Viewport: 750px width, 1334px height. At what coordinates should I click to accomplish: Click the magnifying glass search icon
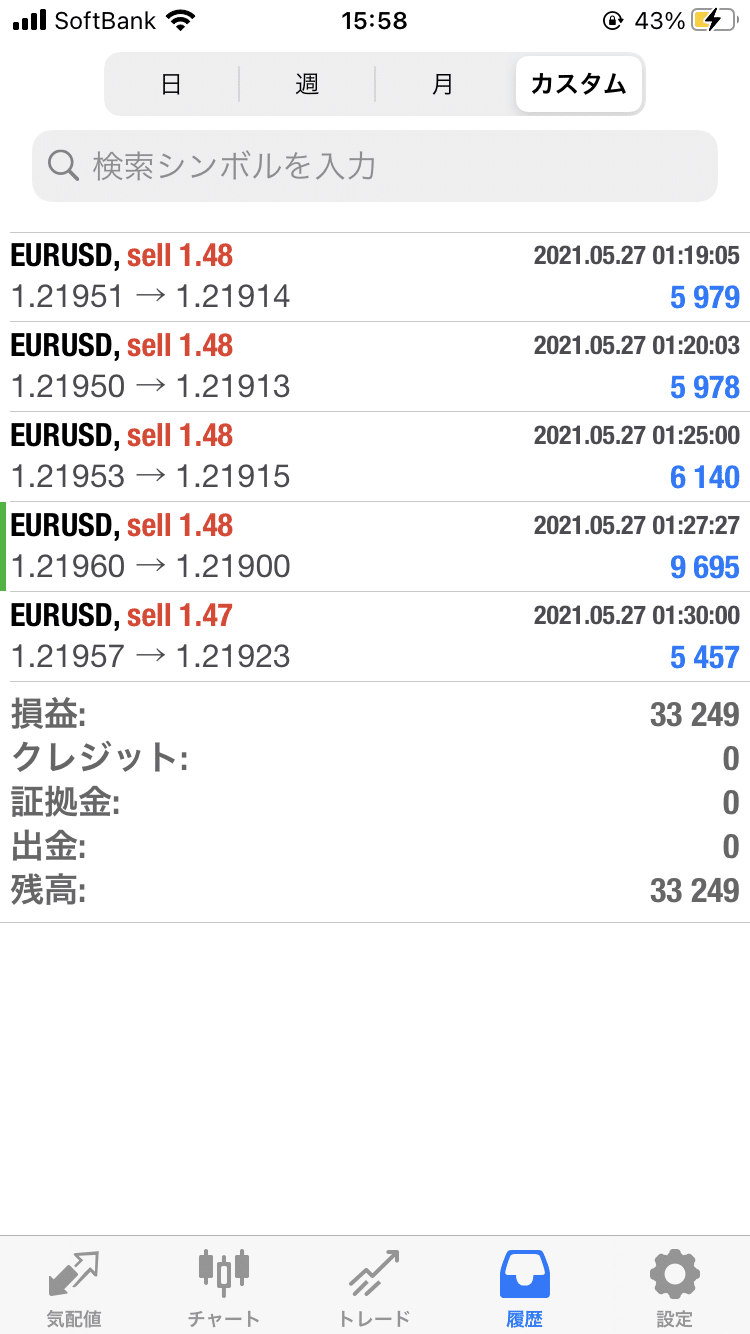(x=62, y=166)
